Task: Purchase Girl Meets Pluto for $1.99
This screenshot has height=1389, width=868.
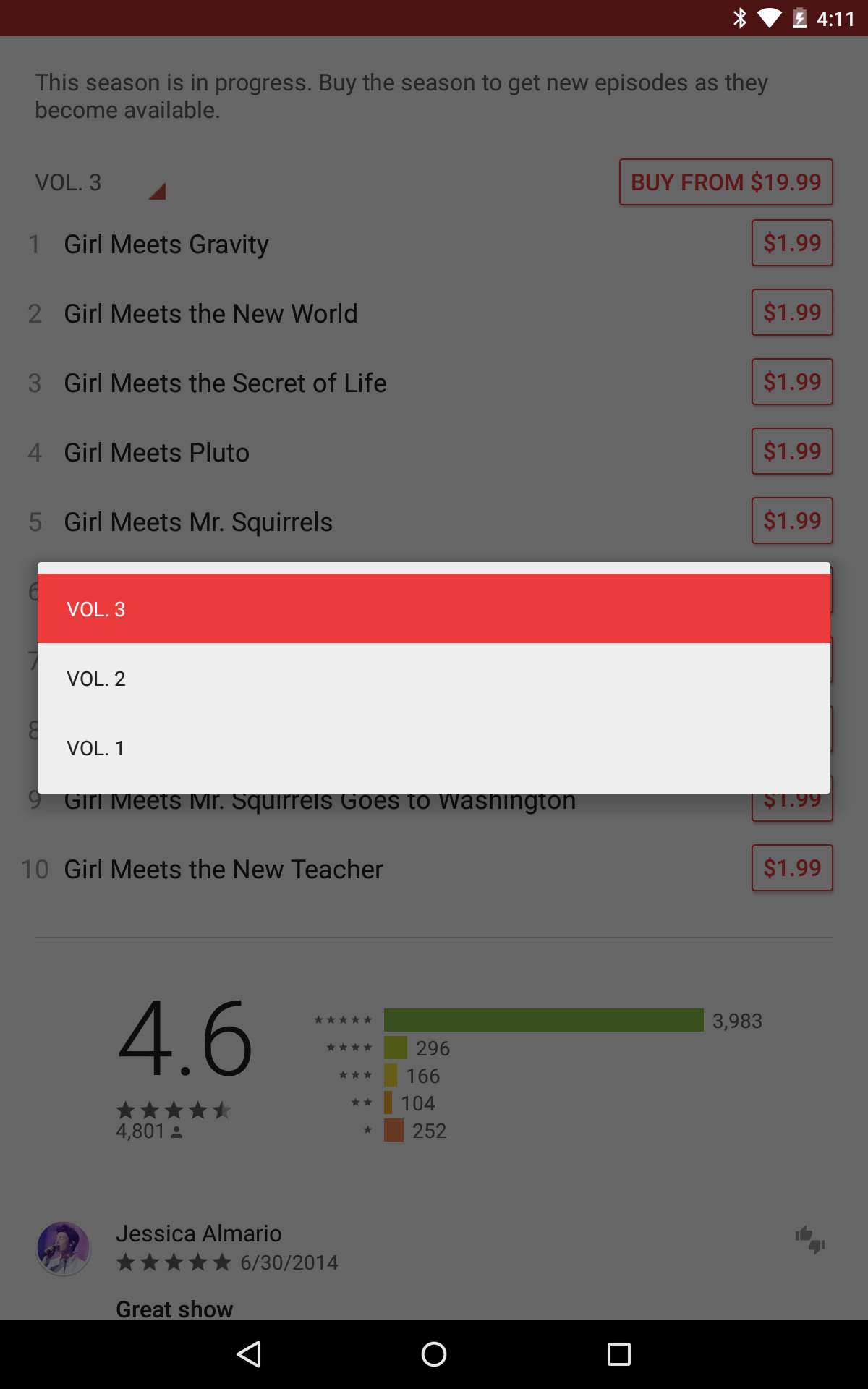Action: [x=793, y=451]
